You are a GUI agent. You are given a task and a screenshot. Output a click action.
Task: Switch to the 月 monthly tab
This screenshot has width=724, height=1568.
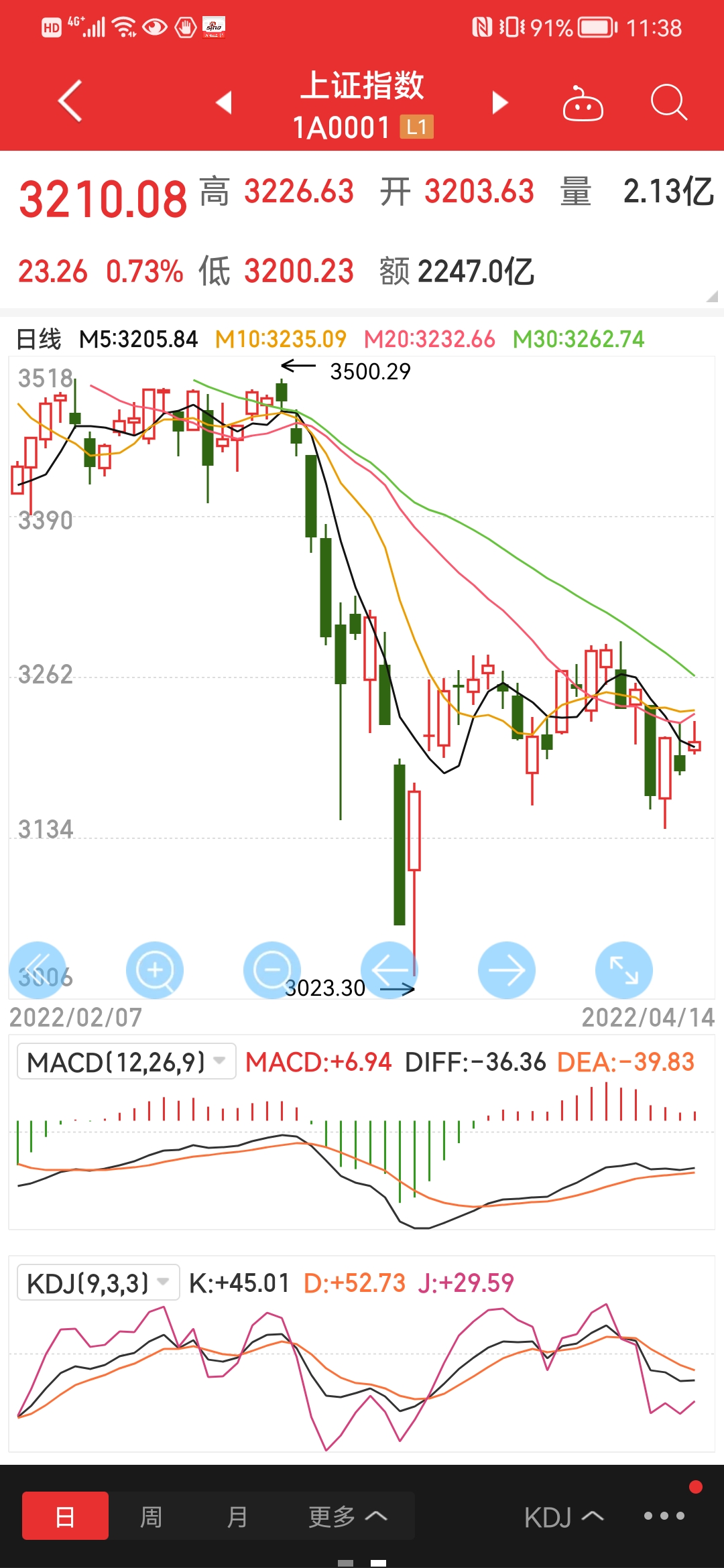pyautogui.click(x=237, y=1516)
